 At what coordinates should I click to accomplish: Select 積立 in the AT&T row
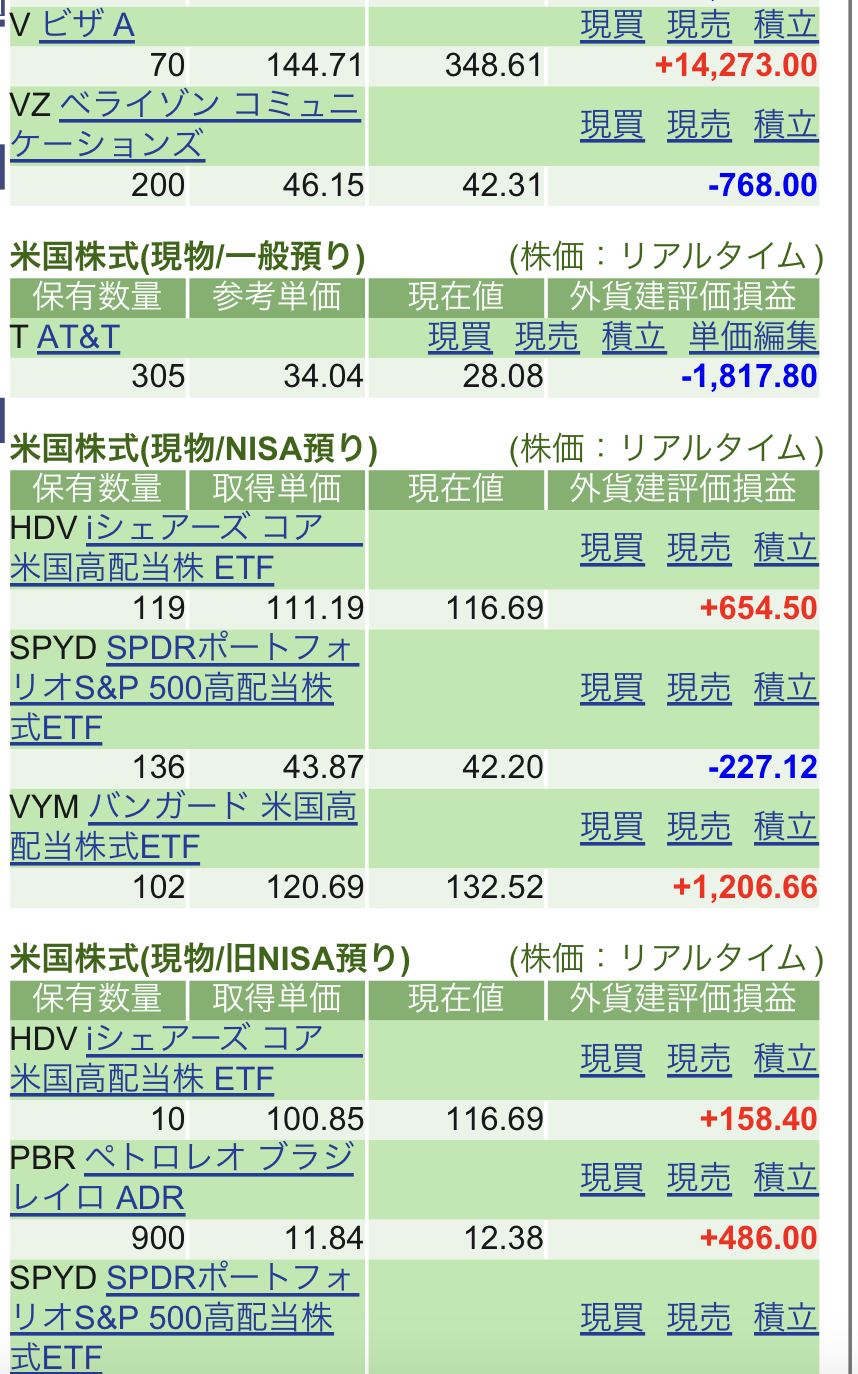634,337
